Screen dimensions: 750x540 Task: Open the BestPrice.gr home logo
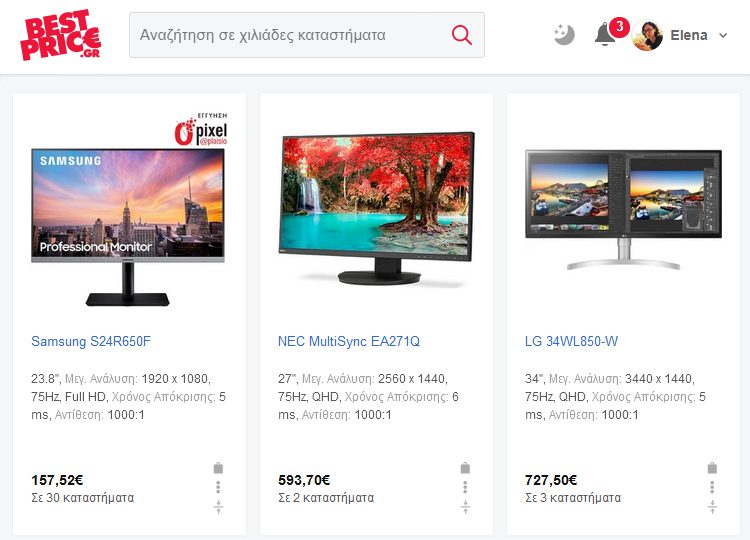(60, 36)
